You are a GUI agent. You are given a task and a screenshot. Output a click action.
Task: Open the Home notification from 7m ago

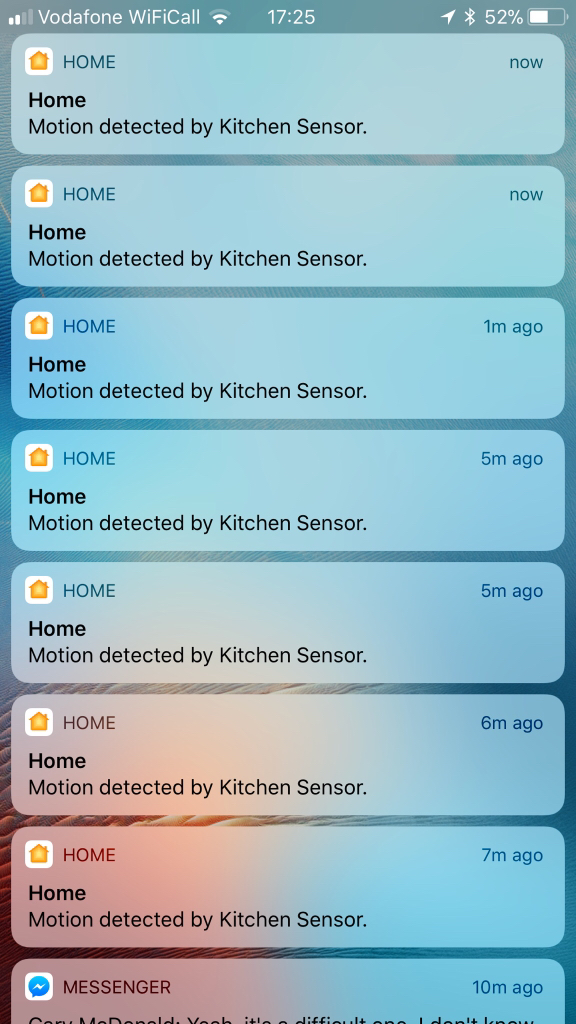click(x=288, y=887)
